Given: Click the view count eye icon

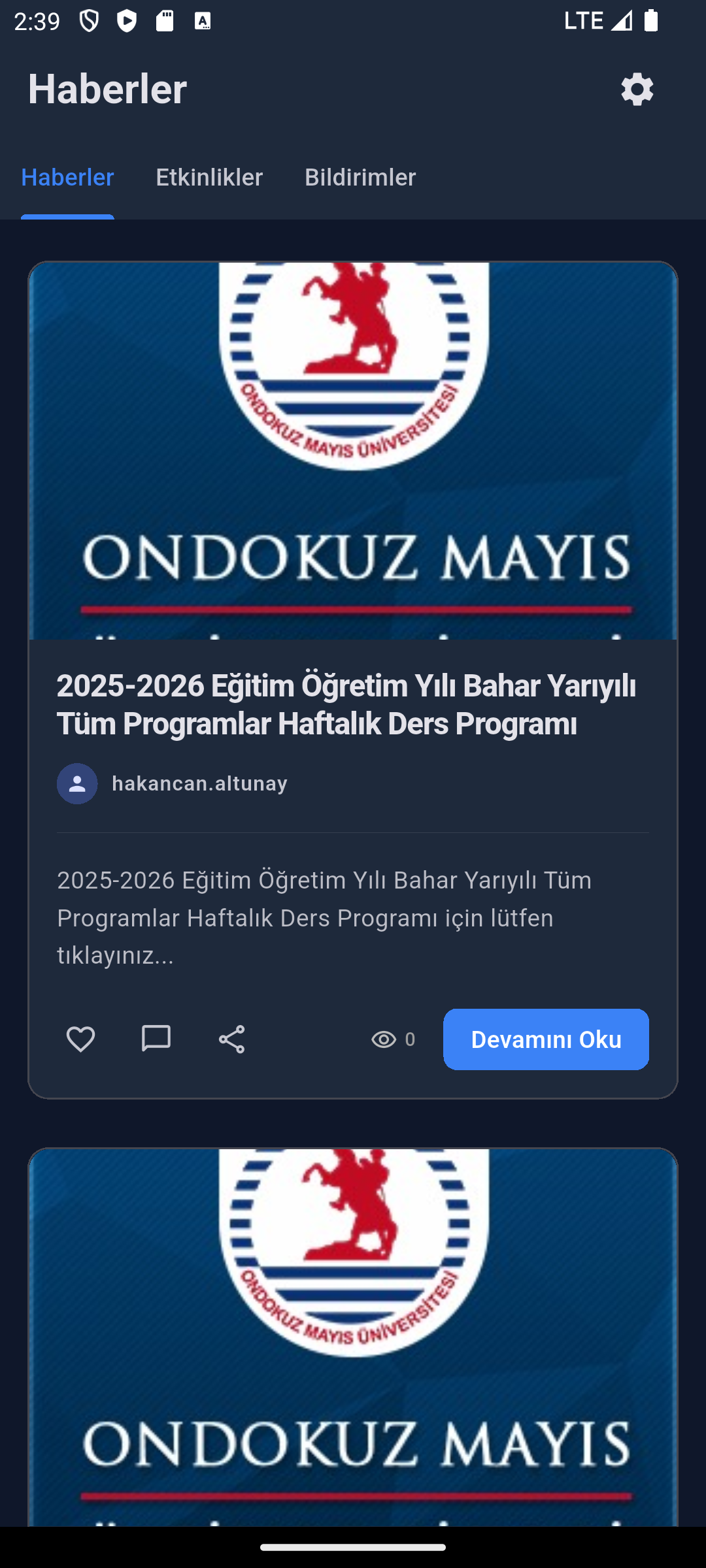Looking at the screenshot, I should point(386,1039).
